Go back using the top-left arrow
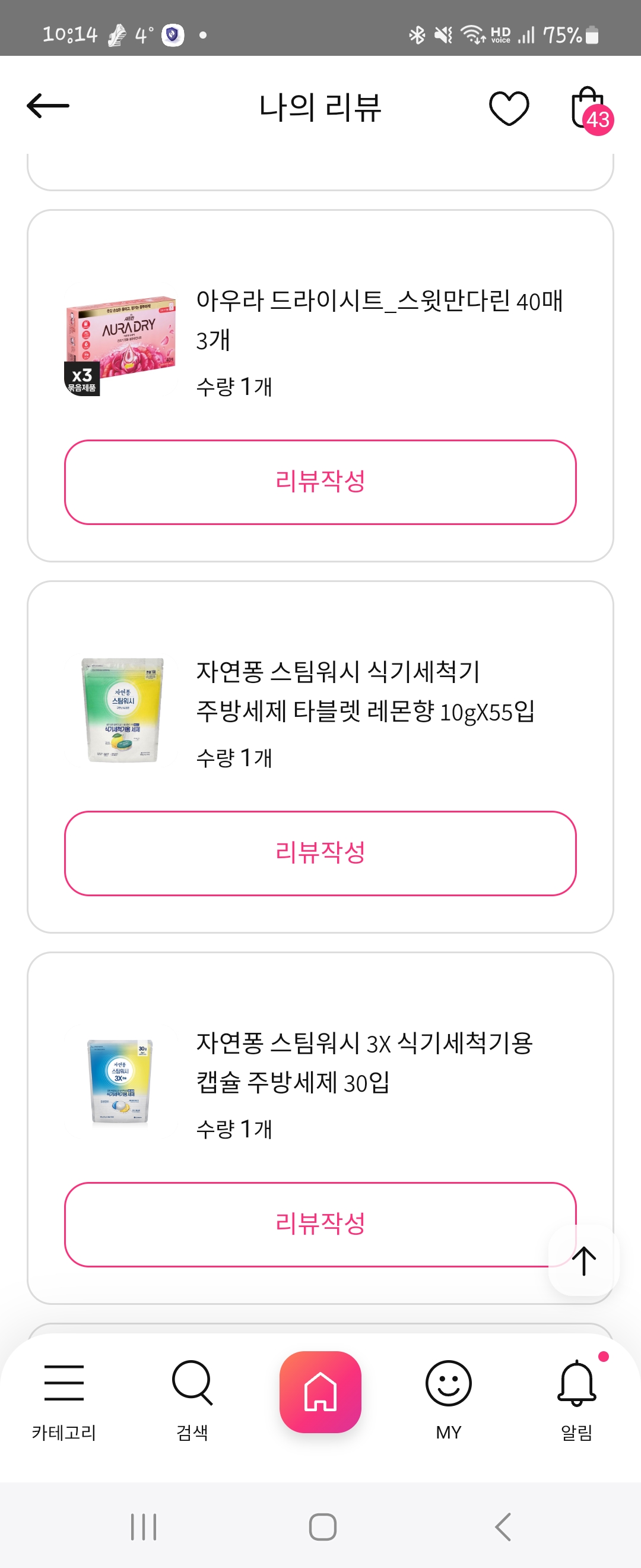 pos(48,106)
